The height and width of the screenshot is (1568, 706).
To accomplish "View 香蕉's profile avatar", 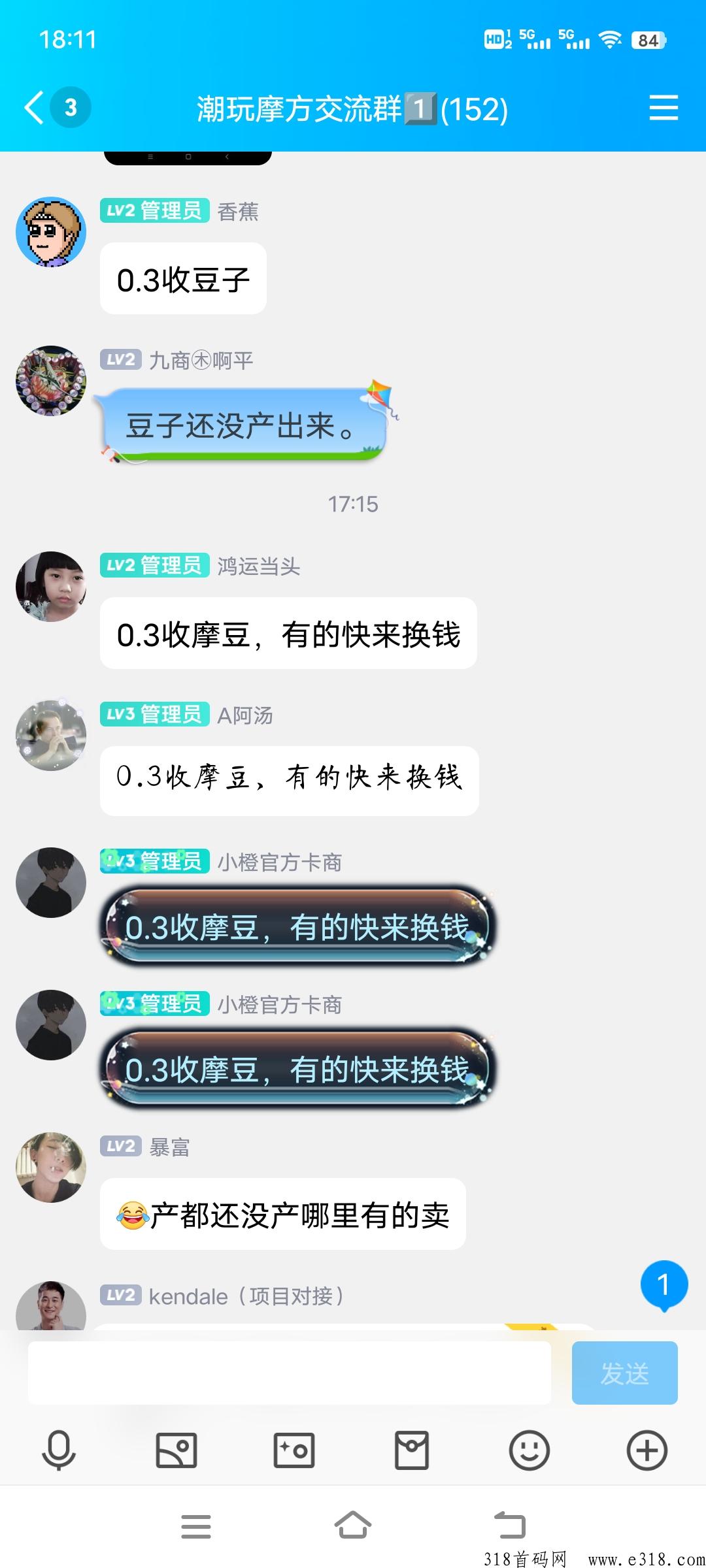I will (x=51, y=232).
